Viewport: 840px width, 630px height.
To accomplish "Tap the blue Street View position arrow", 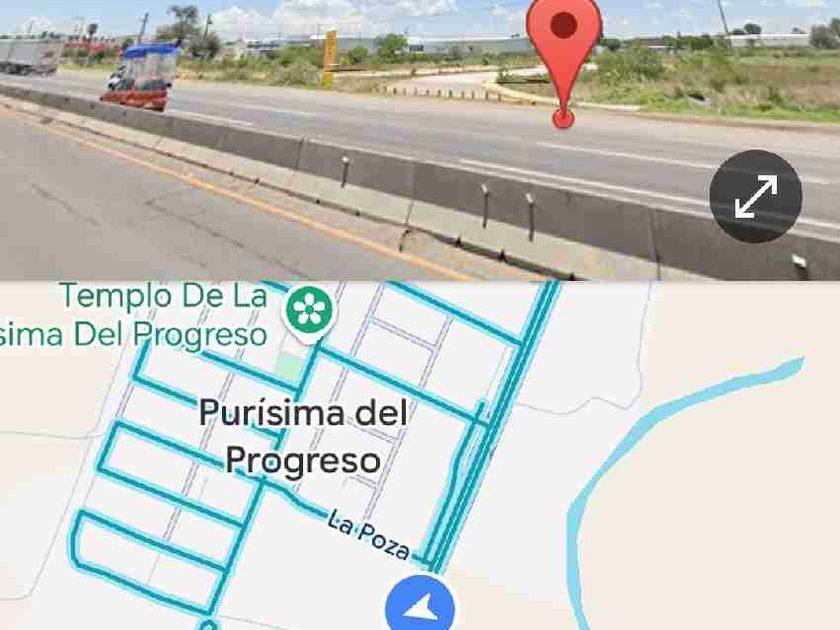I will point(420,608).
